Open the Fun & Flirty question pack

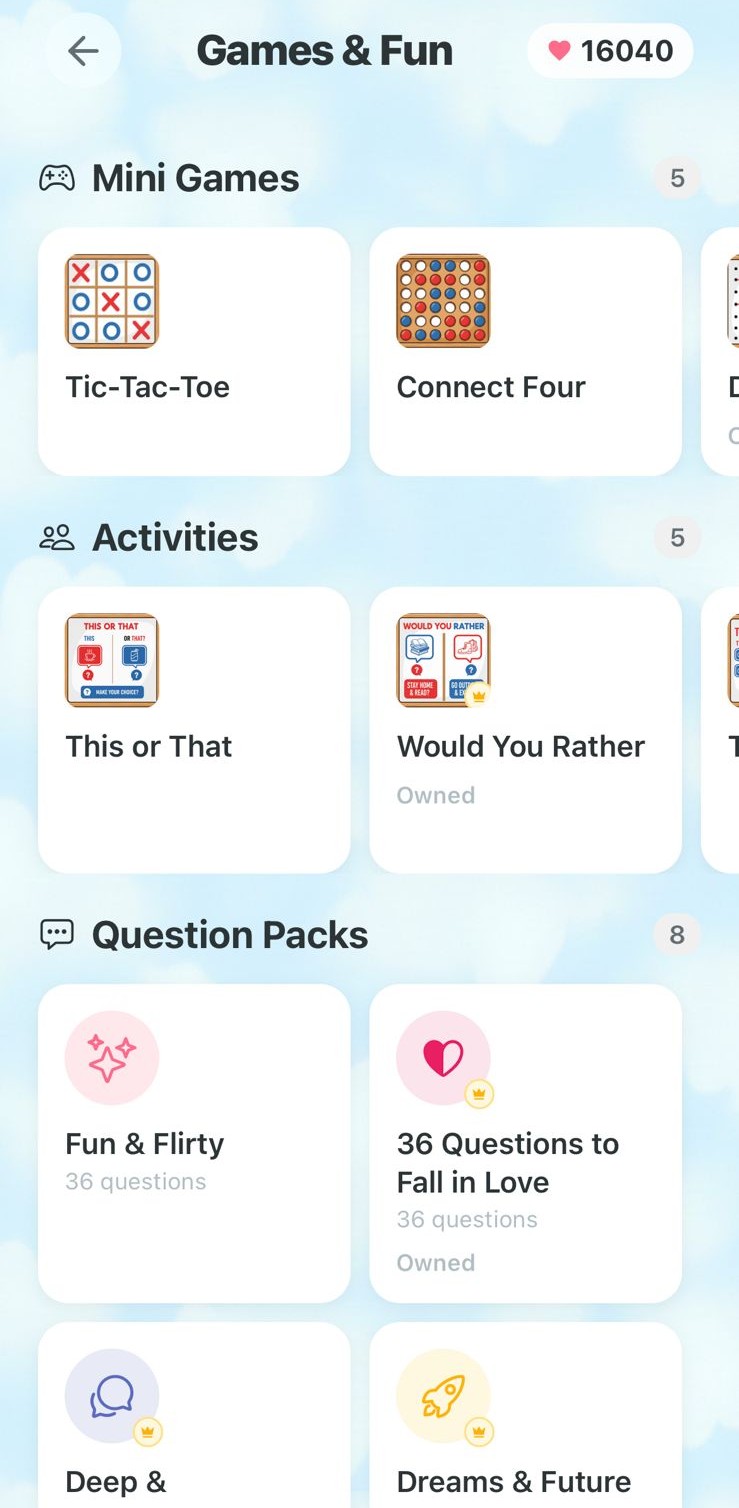point(194,1142)
